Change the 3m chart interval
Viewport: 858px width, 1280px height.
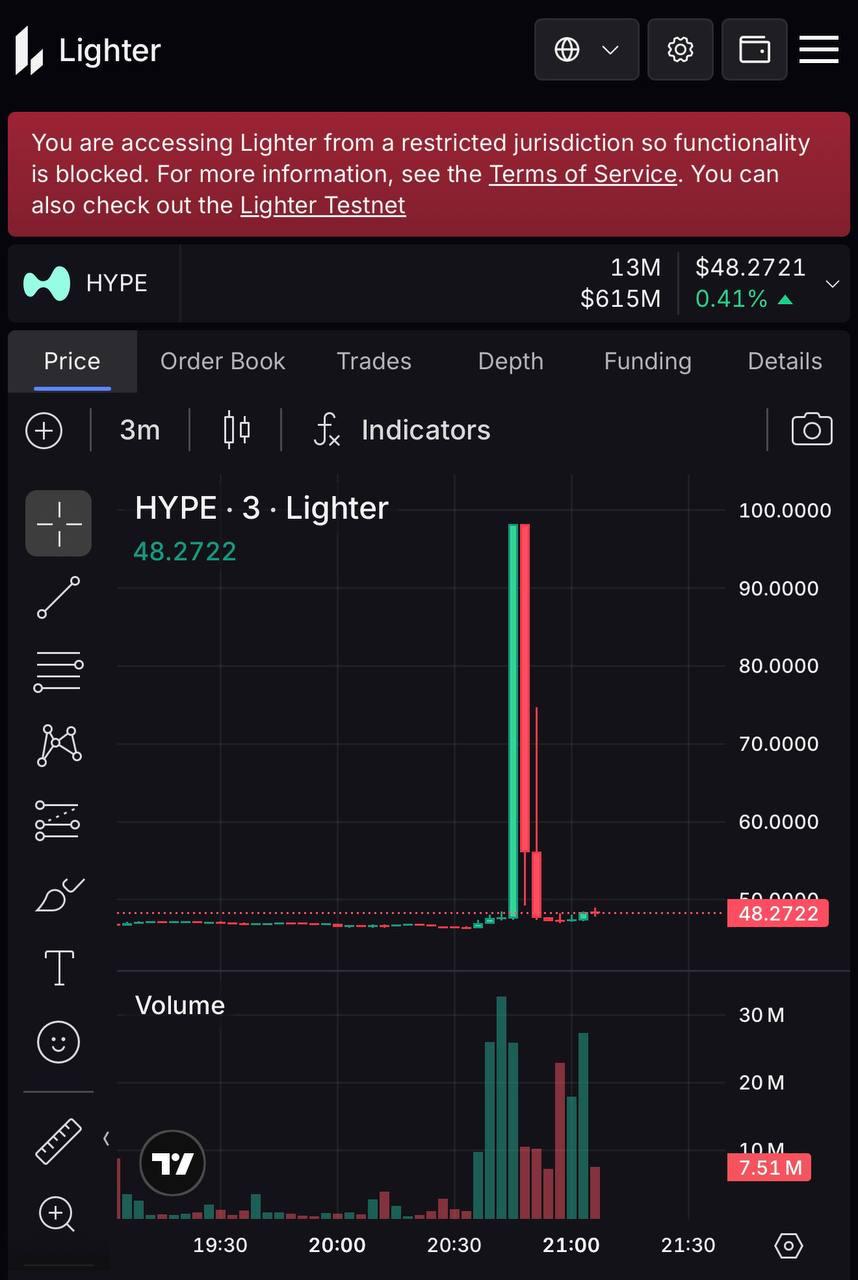click(140, 430)
